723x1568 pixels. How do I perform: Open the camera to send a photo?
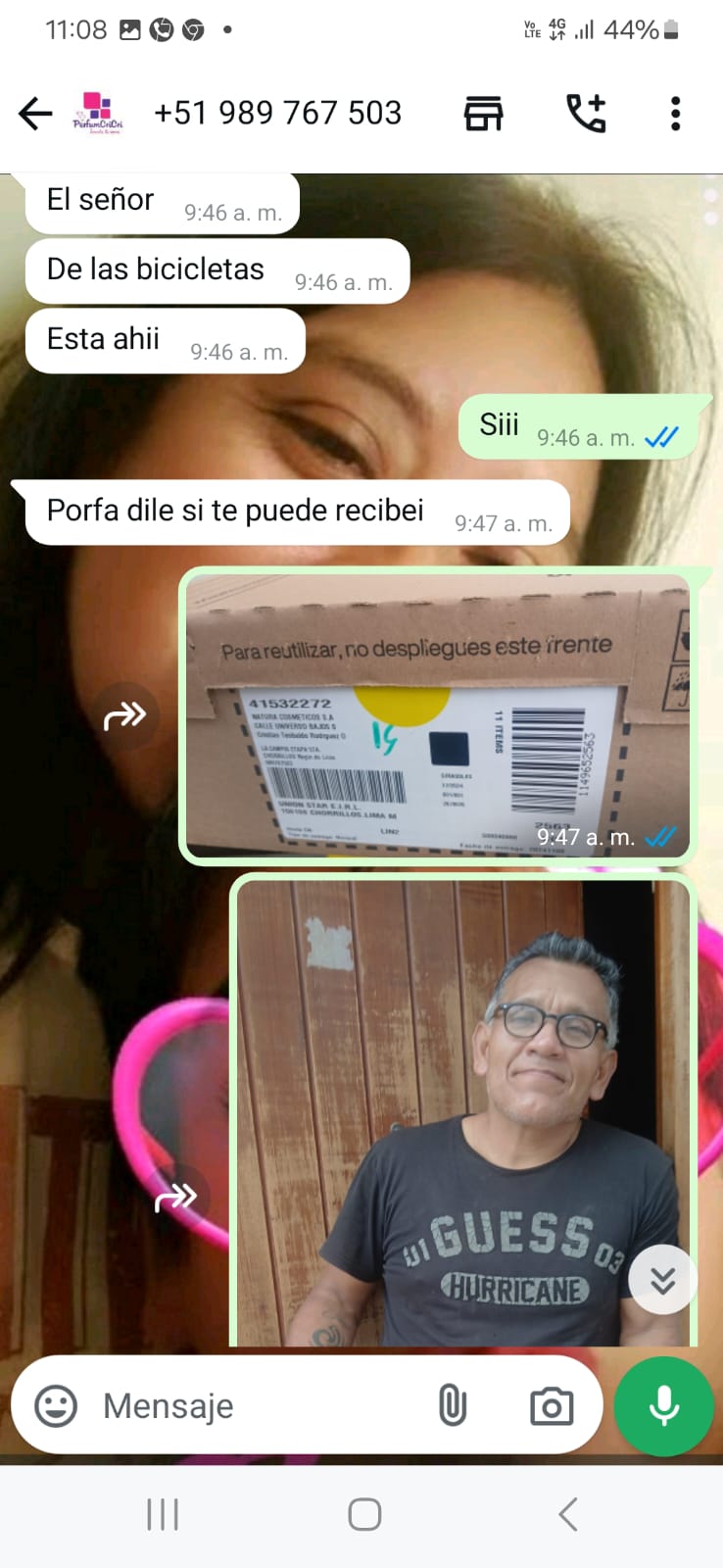552,1406
